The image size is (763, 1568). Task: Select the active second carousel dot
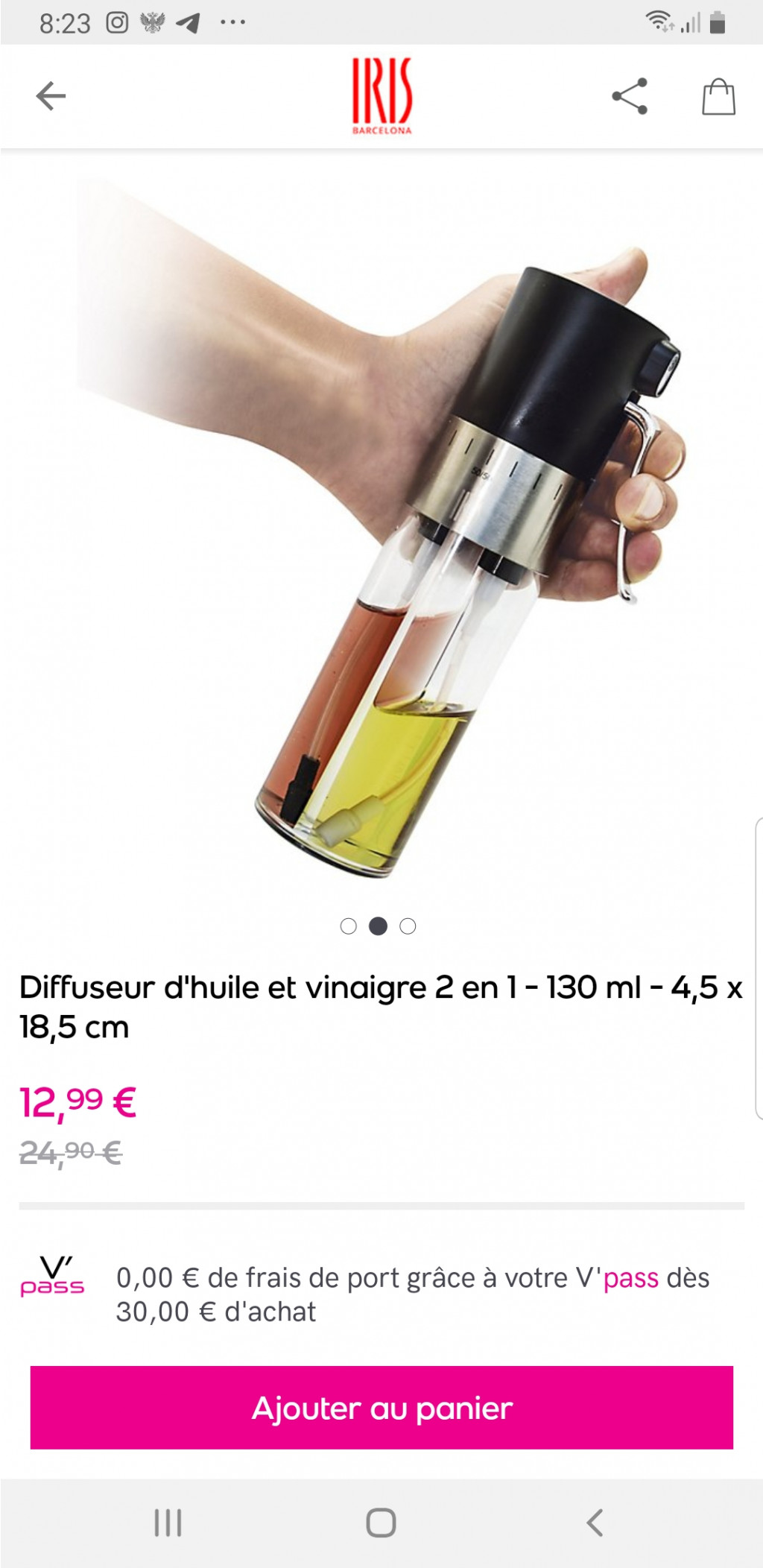tap(379, 926)
